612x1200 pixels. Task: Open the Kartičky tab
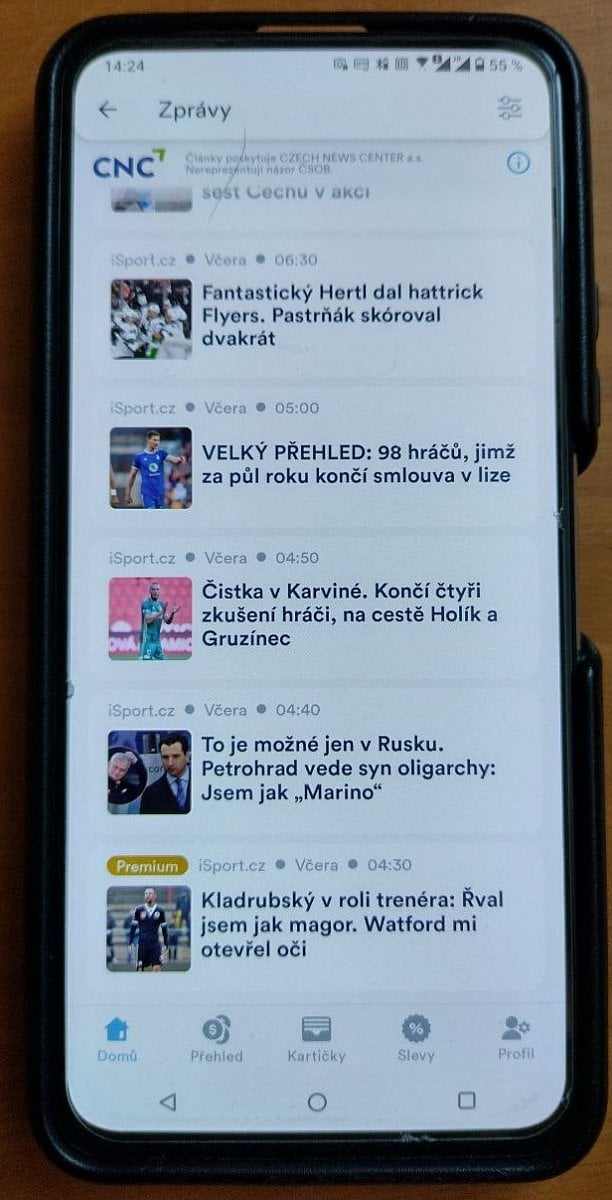[316, 1039]
